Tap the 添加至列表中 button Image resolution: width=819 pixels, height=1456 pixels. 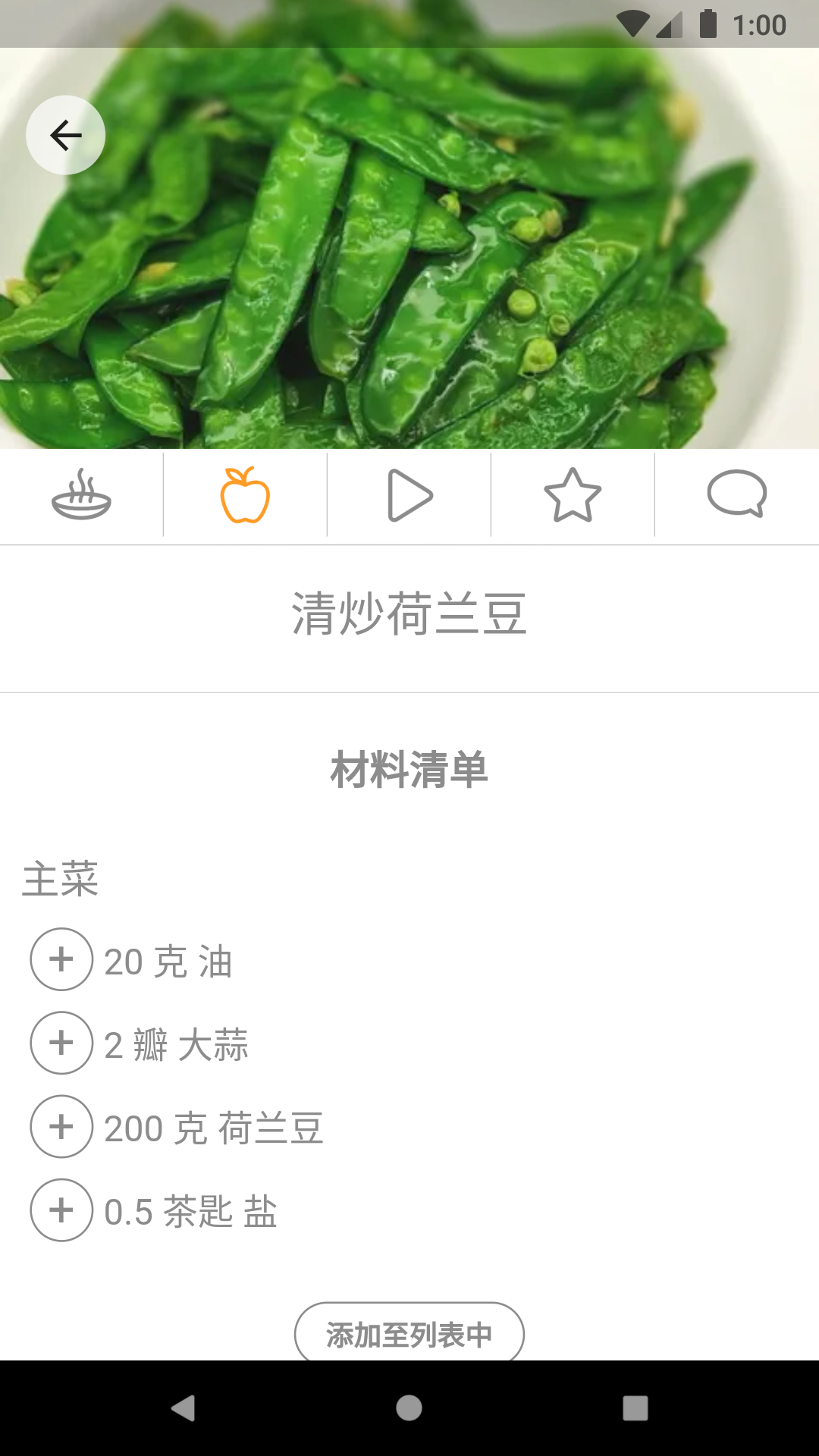point(409,1334)
